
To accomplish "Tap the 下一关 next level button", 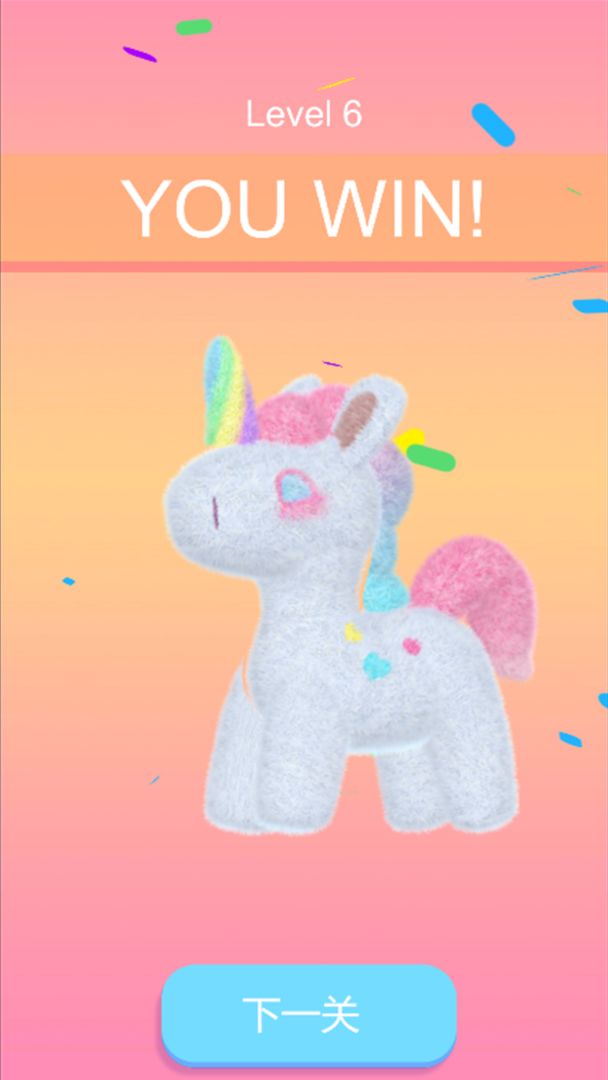I will click(308, 1014).
